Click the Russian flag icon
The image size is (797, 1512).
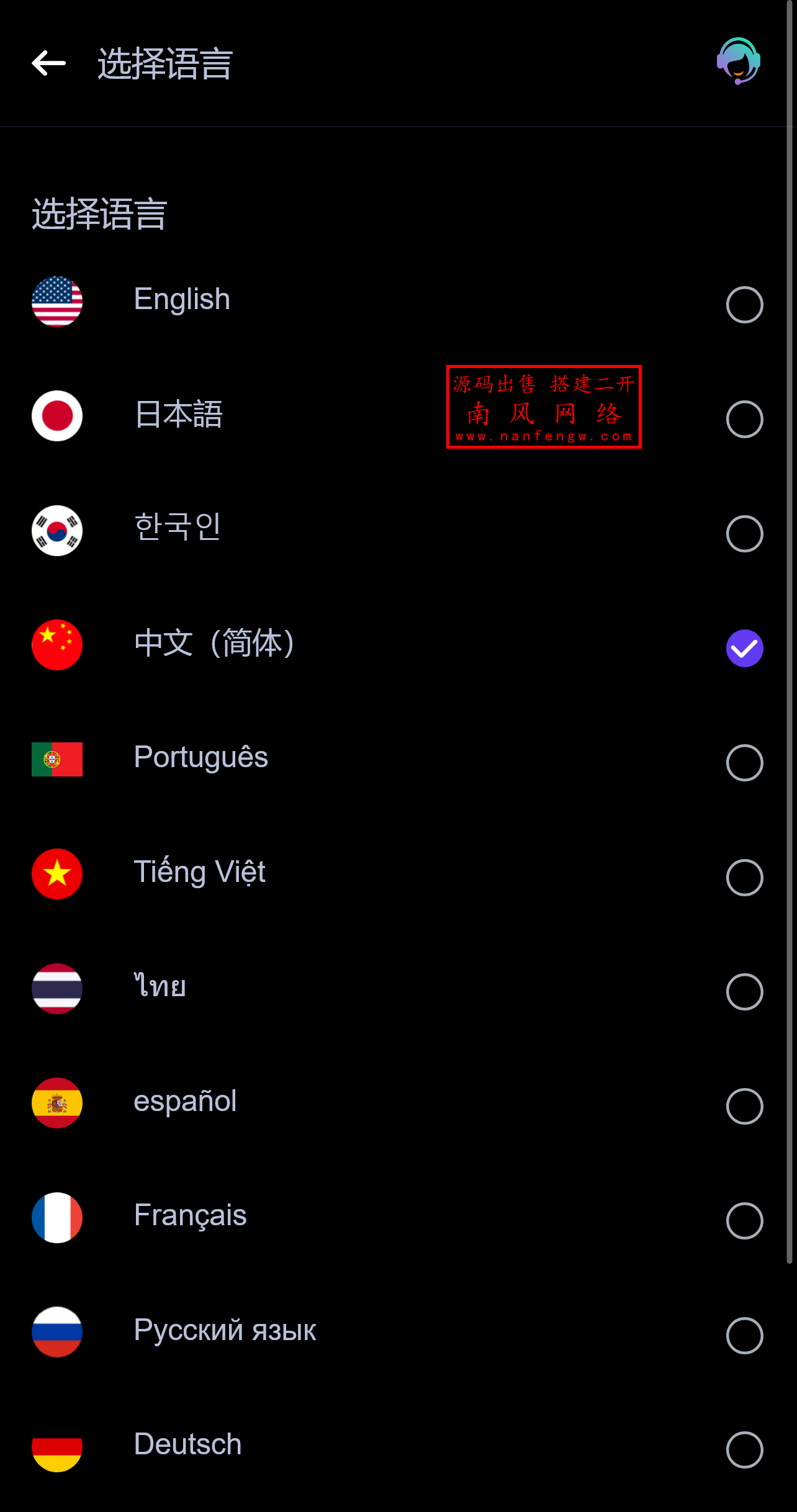coord(56,1331)
